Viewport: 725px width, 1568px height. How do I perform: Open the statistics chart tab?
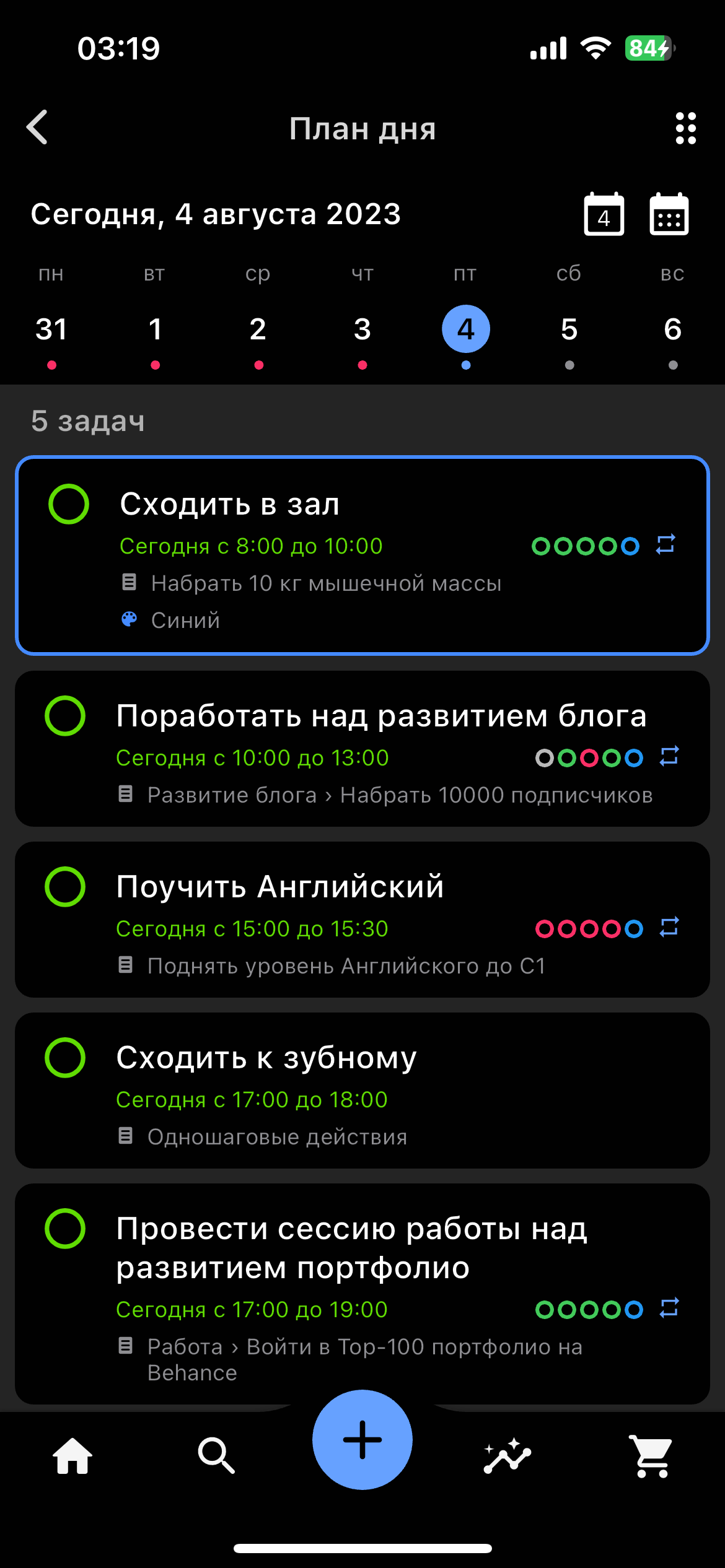coord(507,1455)
